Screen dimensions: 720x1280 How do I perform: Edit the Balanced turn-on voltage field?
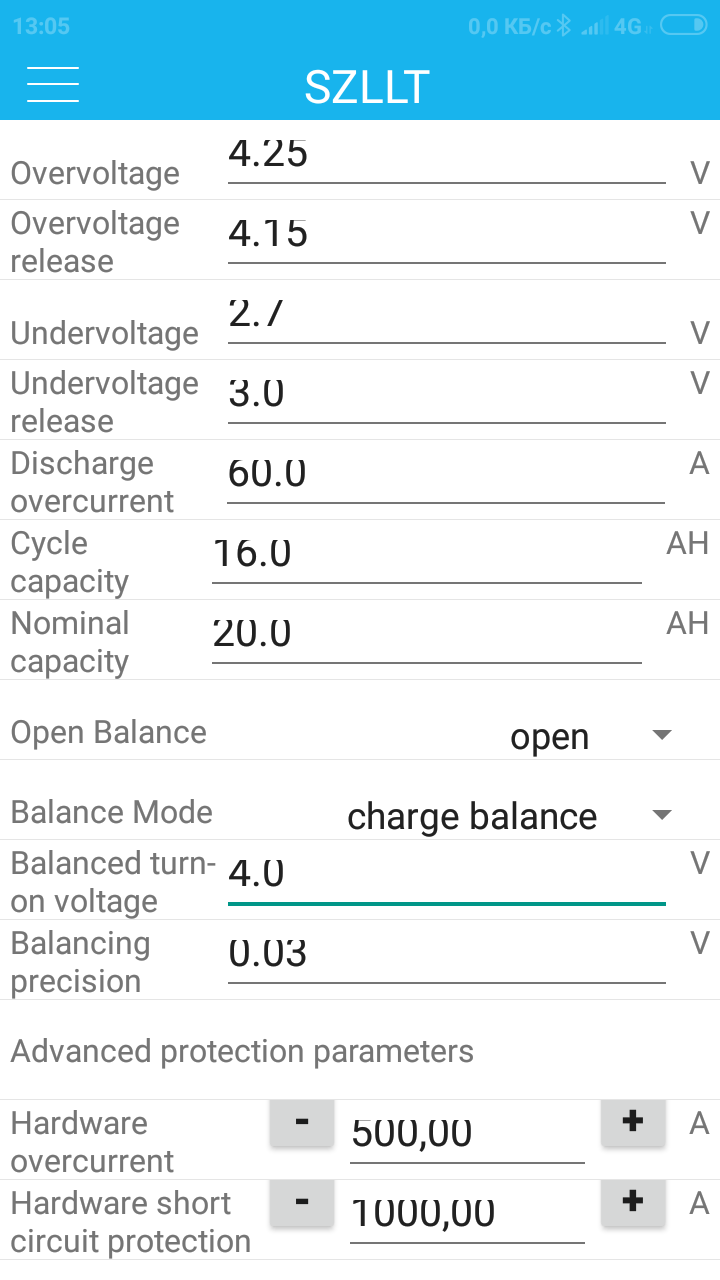pyautogui.click(x=447, y=874)
